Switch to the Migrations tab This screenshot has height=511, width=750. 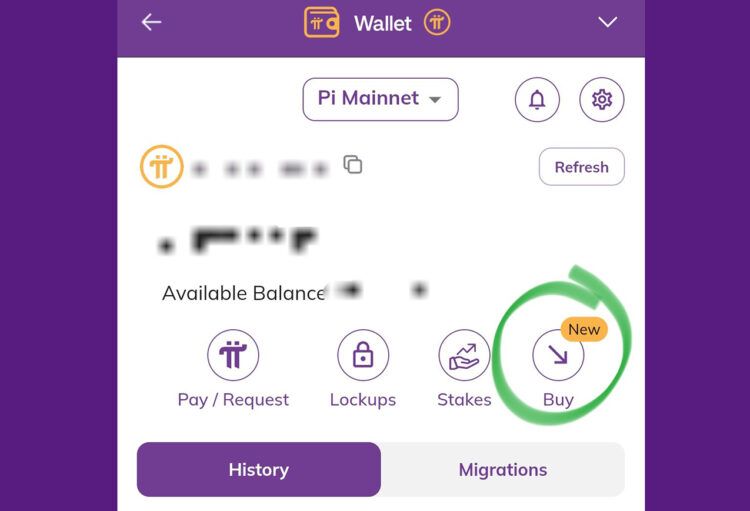point(503,469)
